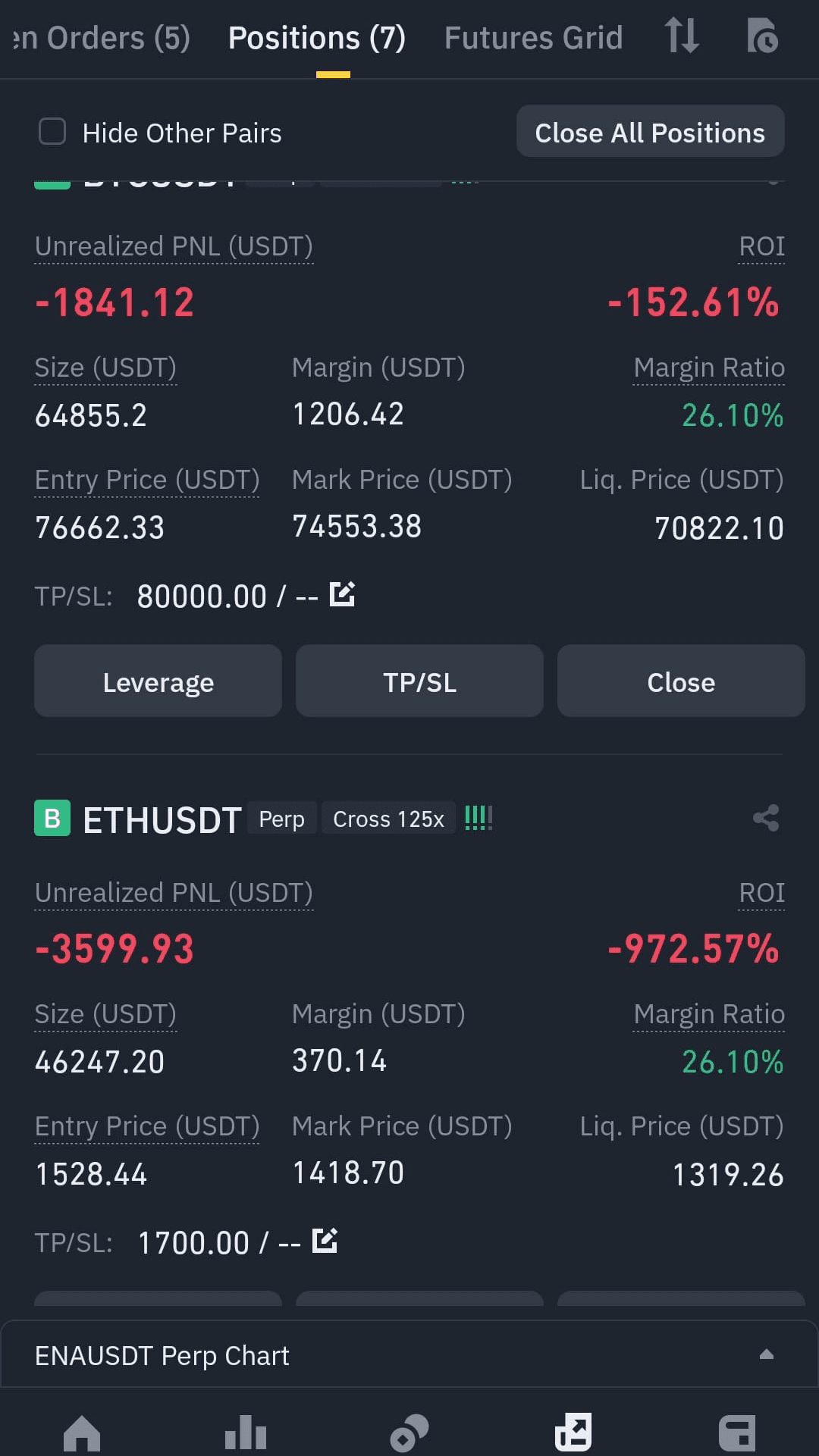Close the first position
This screenshot has height=1456, width=819.
681,681
